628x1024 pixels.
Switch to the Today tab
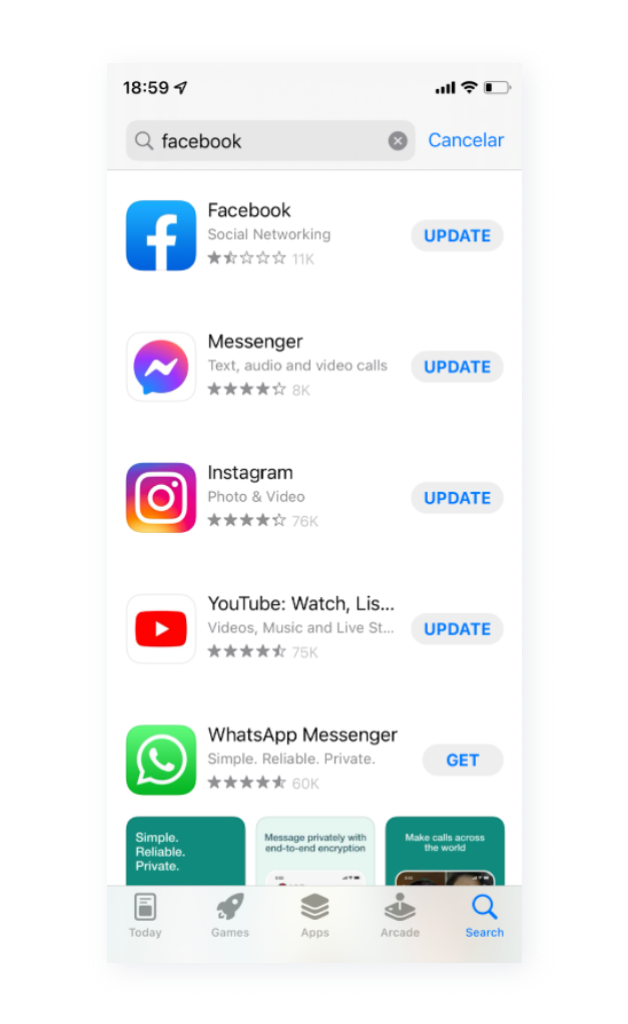click(145, 916)
